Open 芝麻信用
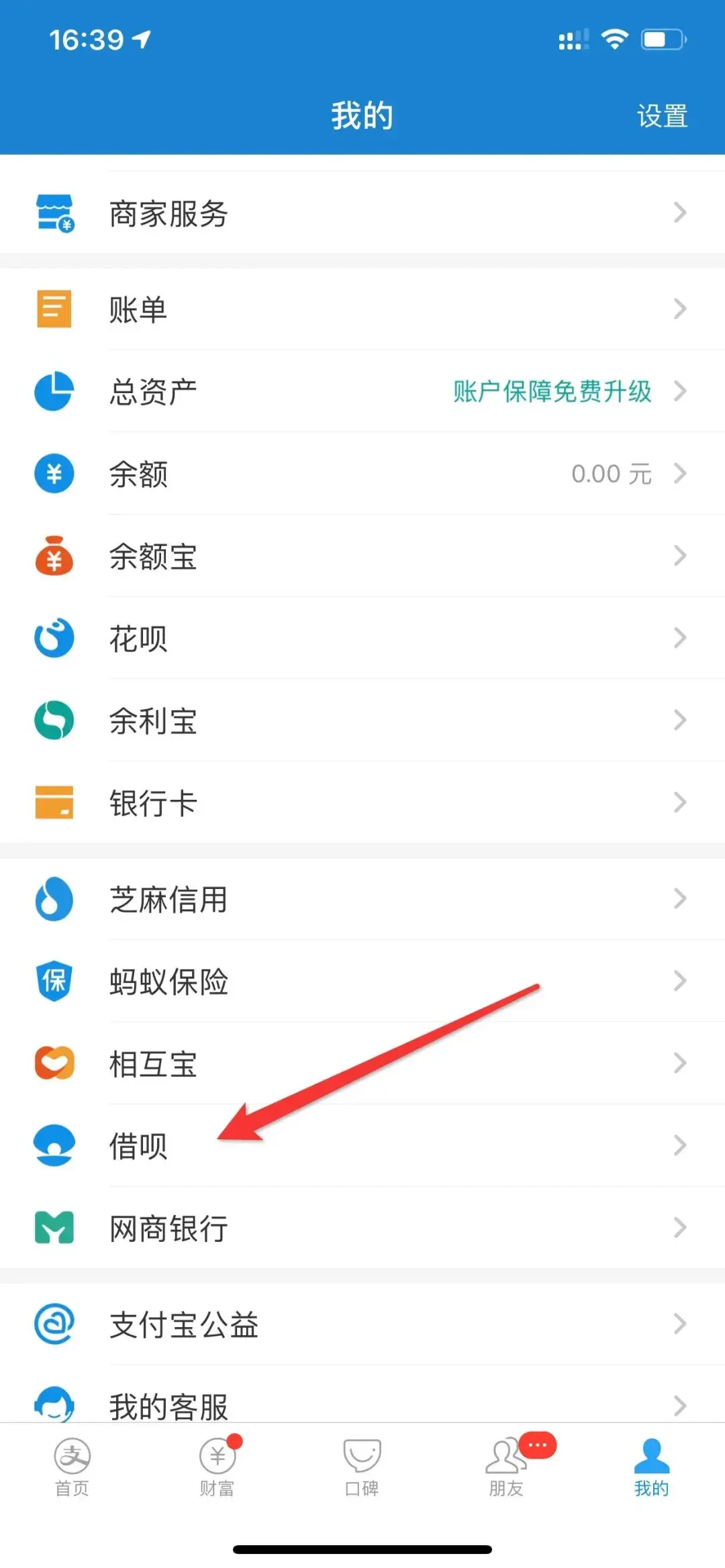This screenshot has width=725, height=1568. [362, 899]
